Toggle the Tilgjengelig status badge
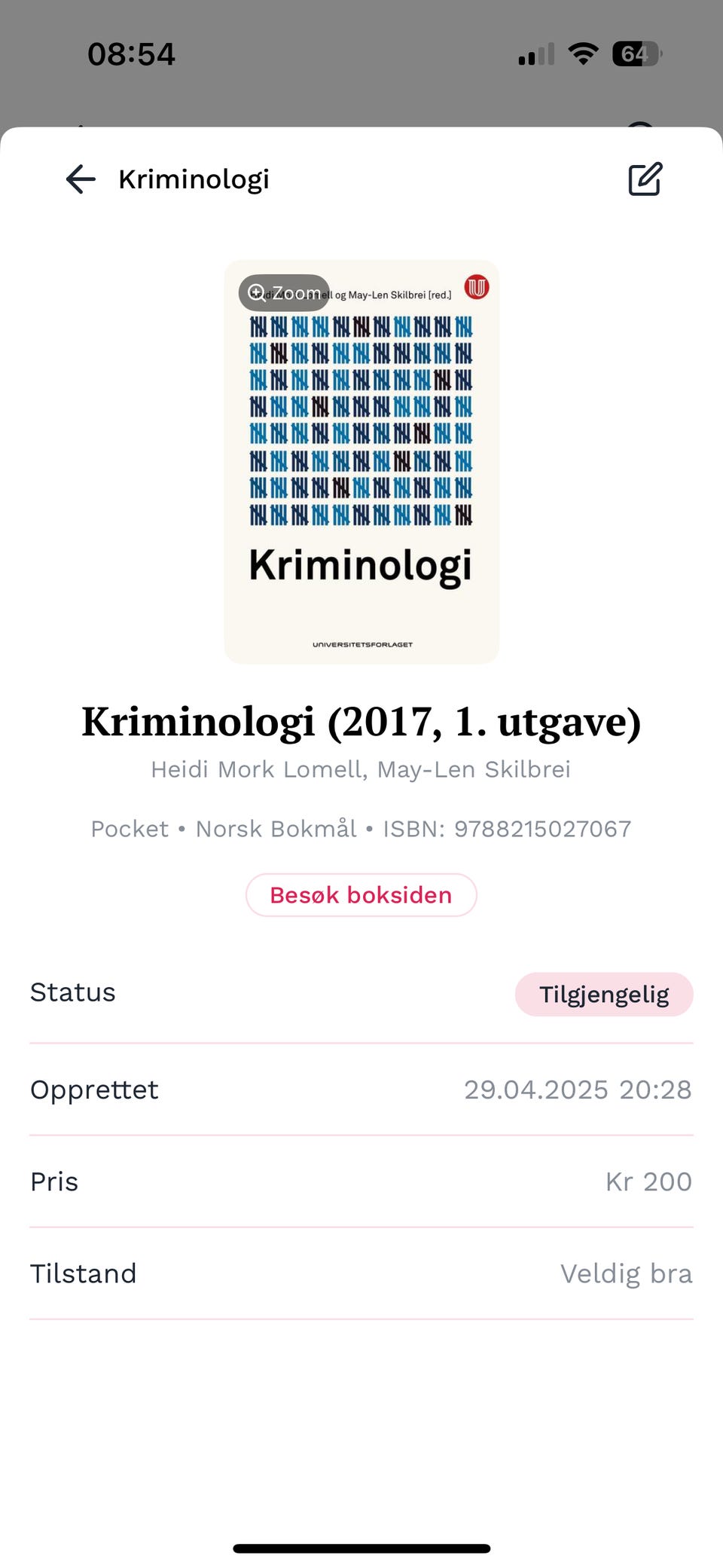 [604, 995]
